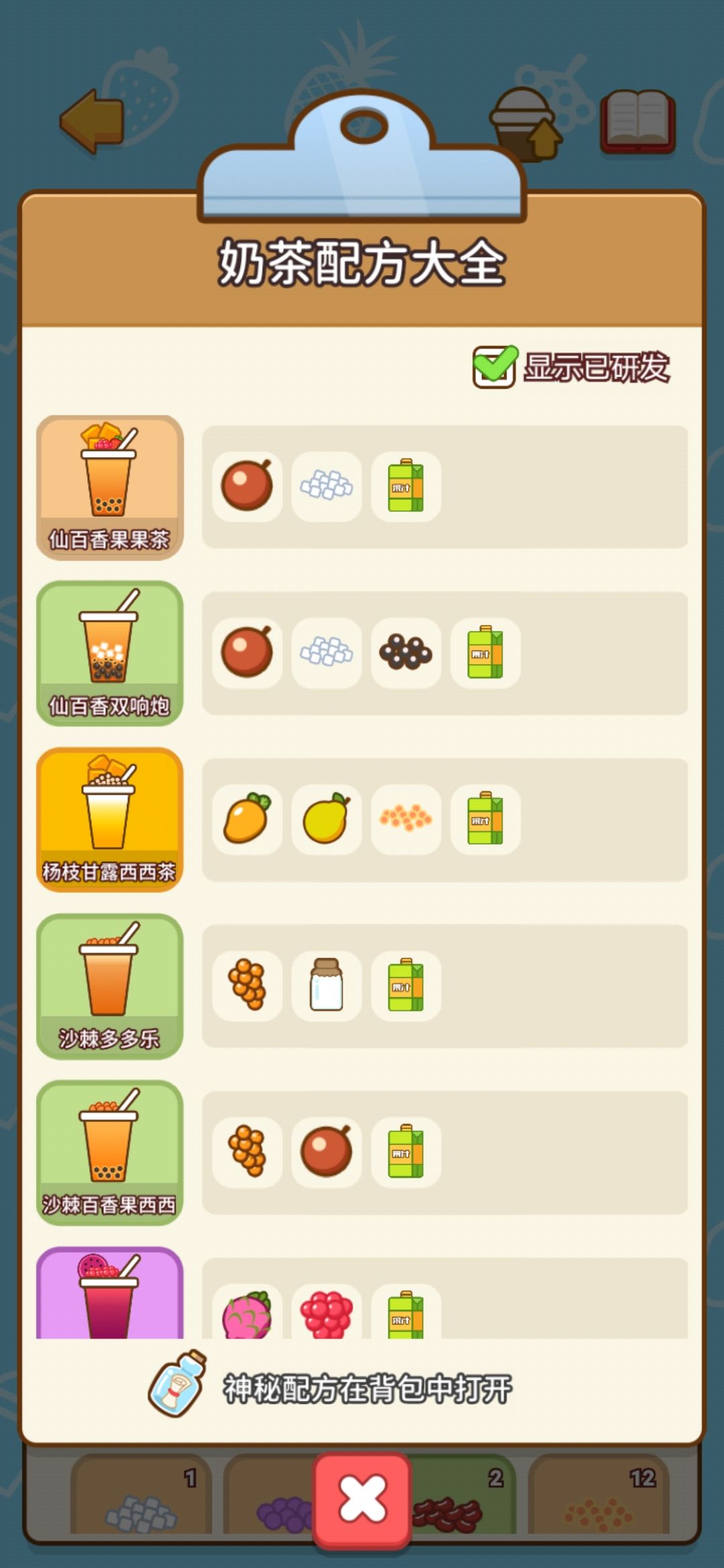Toggle the 显示已研发 checkbox
The width and height of the screenshot is (724, 1568).
494,366
